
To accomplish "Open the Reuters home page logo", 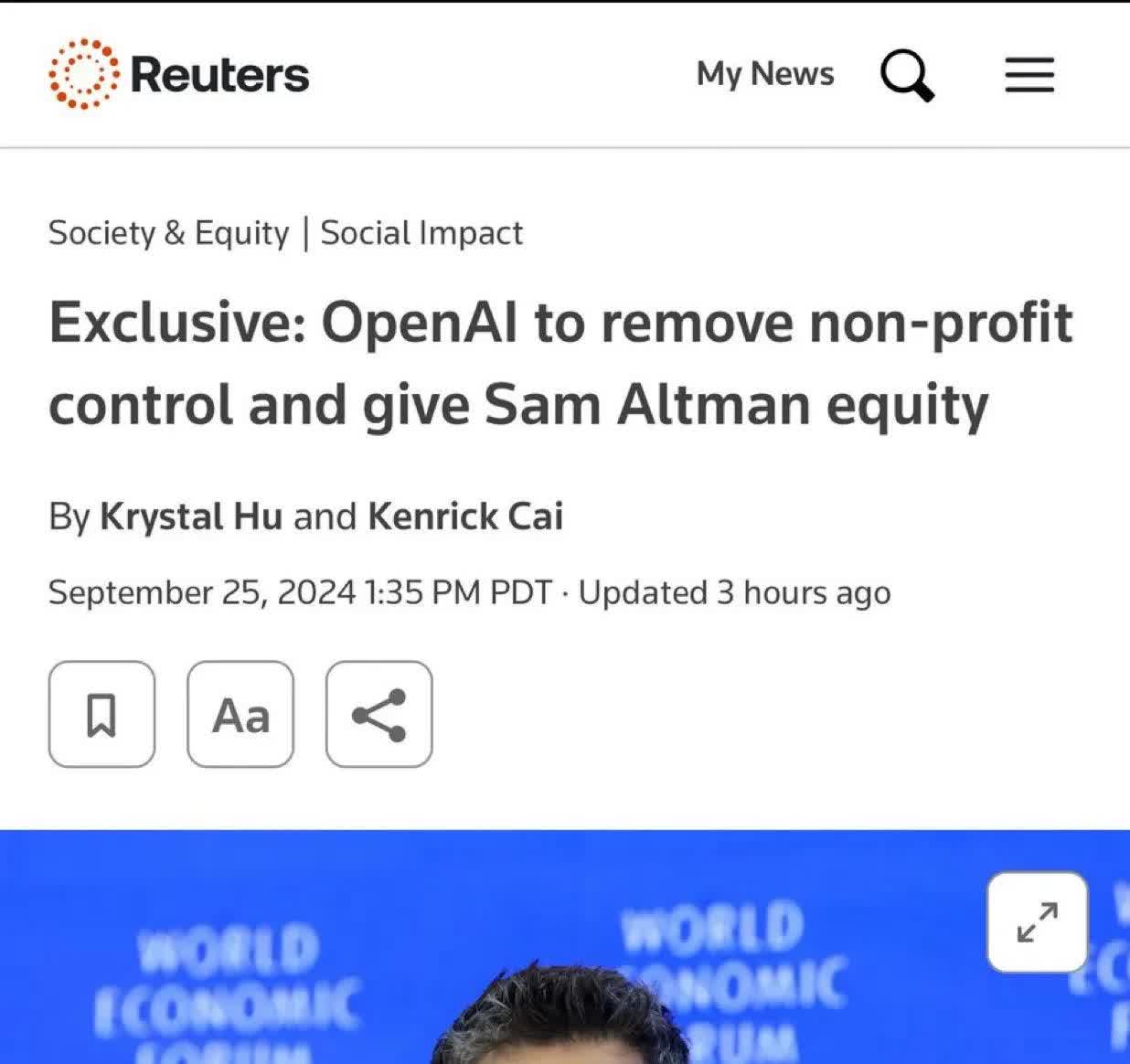I will pos(179,74).
